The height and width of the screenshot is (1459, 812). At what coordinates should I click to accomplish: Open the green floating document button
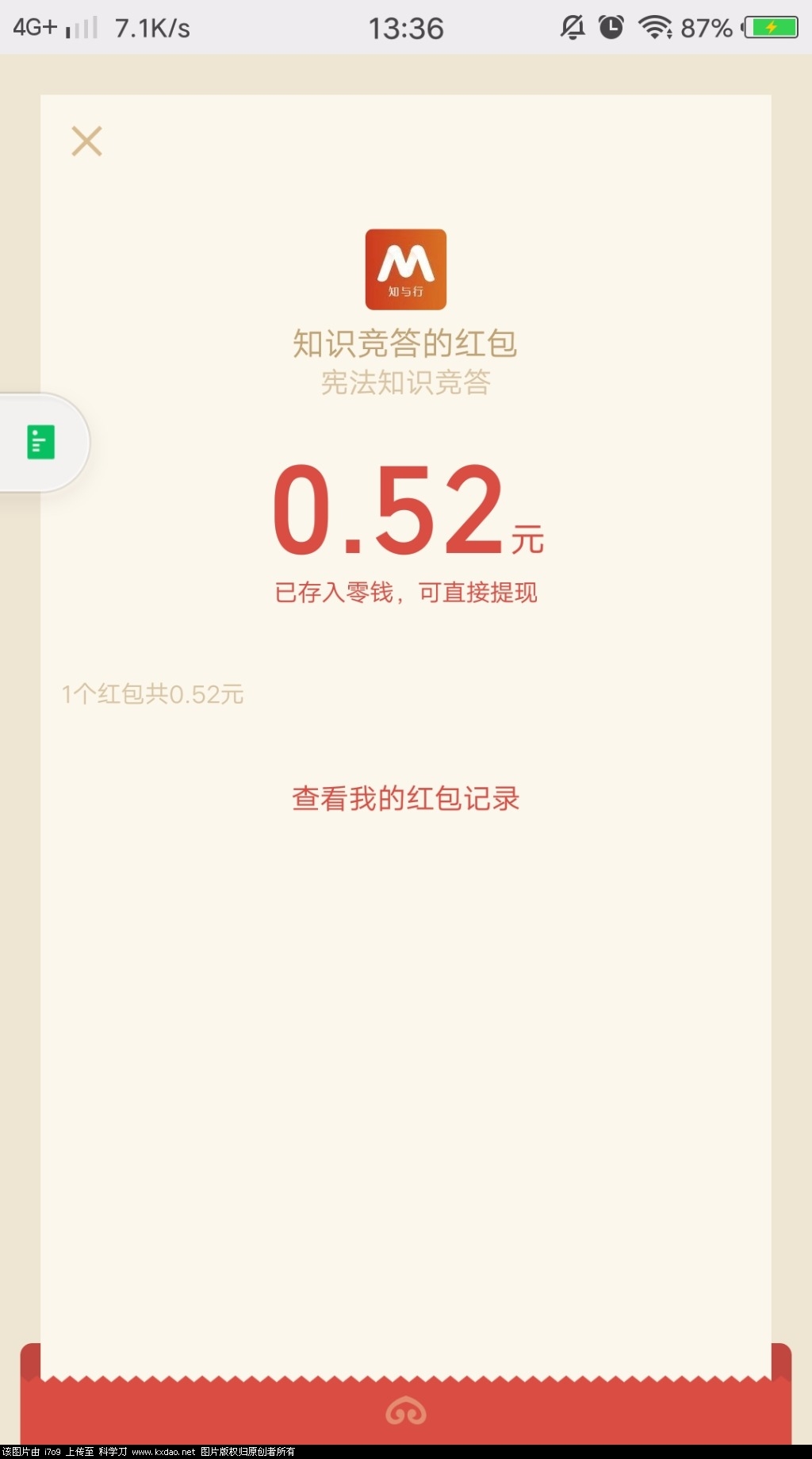click(x=41, y=442)
